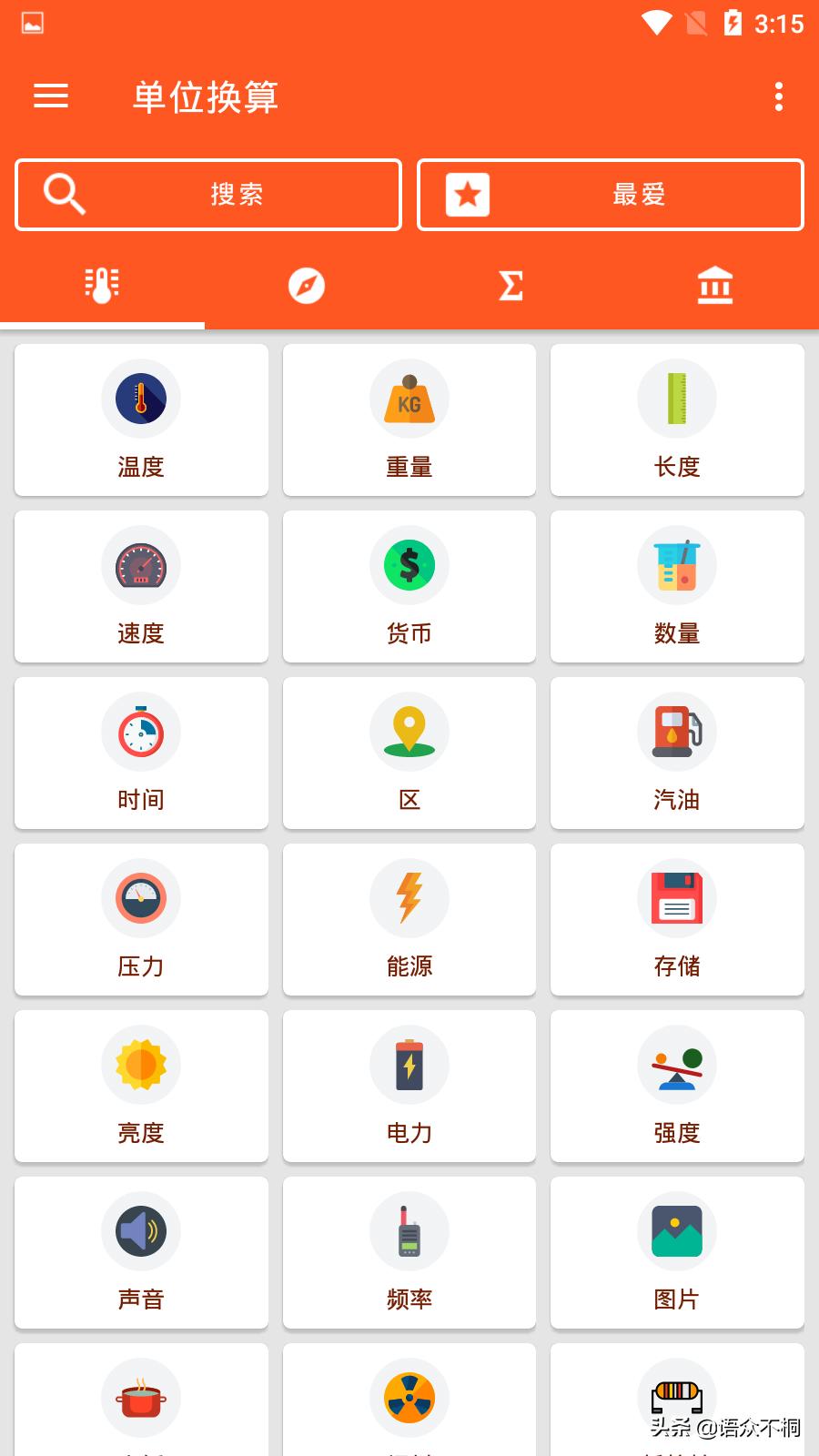Open the navigation drawer menu
The height and width of the screenshot is (1456, 819).
50,96
